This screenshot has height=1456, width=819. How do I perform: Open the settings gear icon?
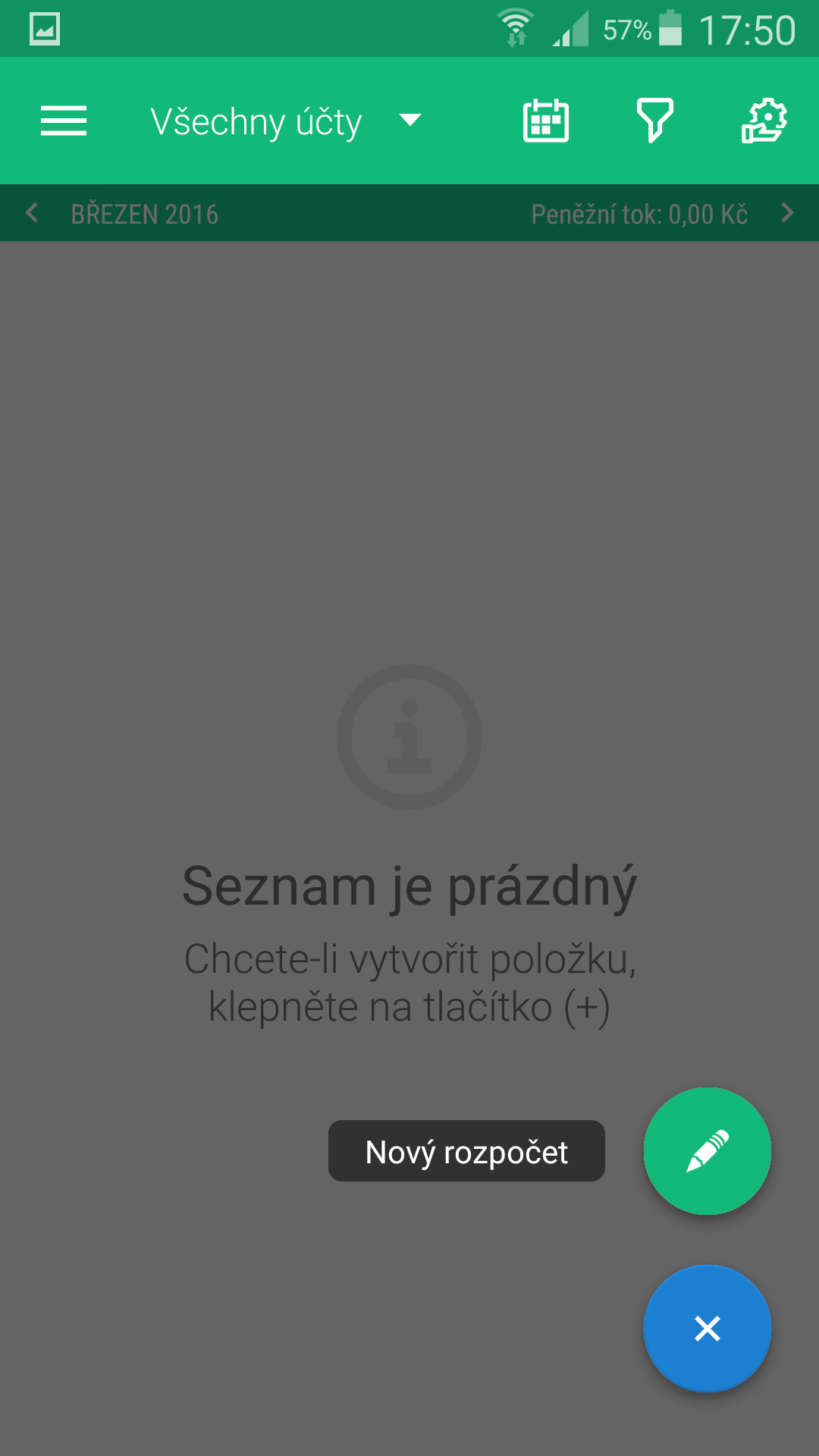[x=764, y=121]
